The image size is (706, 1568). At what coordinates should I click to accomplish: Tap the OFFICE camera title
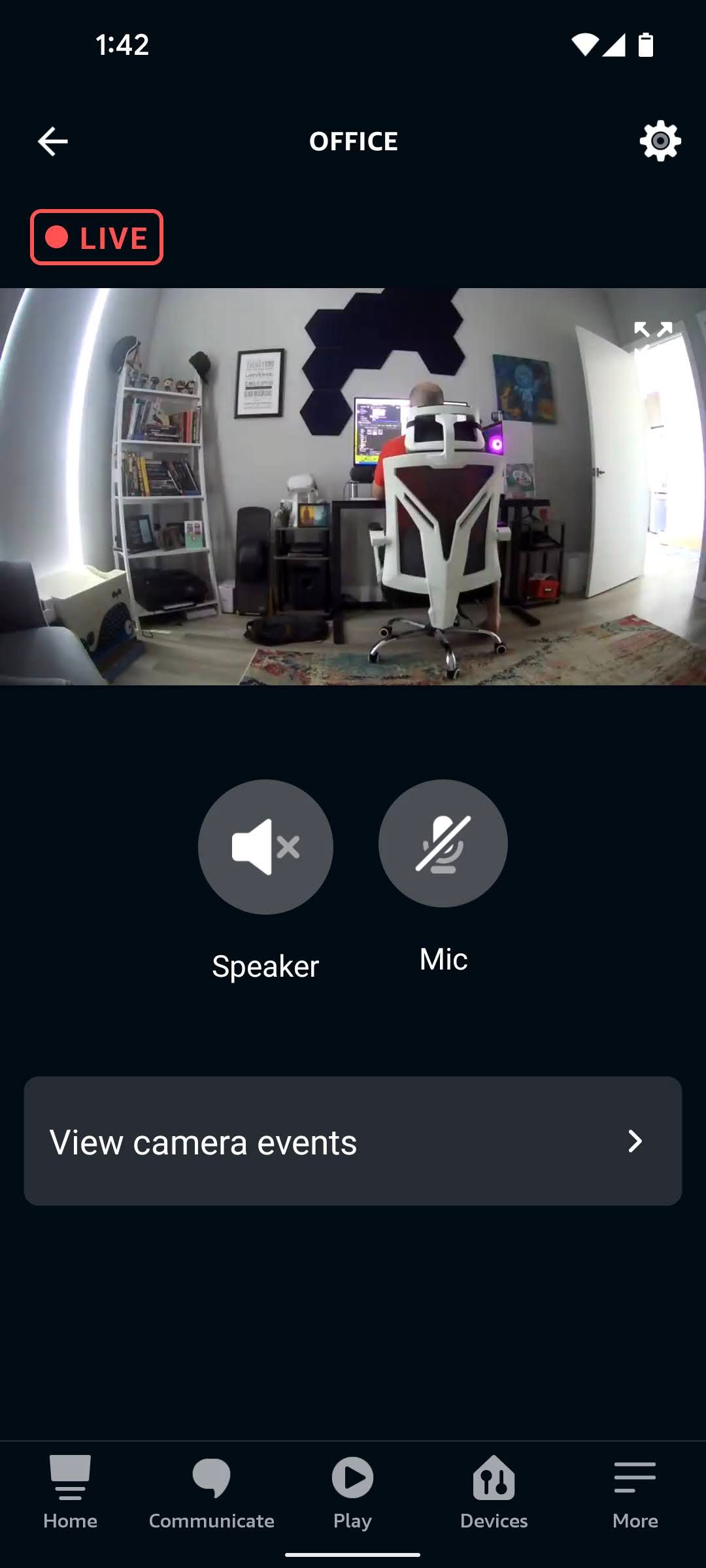(353, 142)
